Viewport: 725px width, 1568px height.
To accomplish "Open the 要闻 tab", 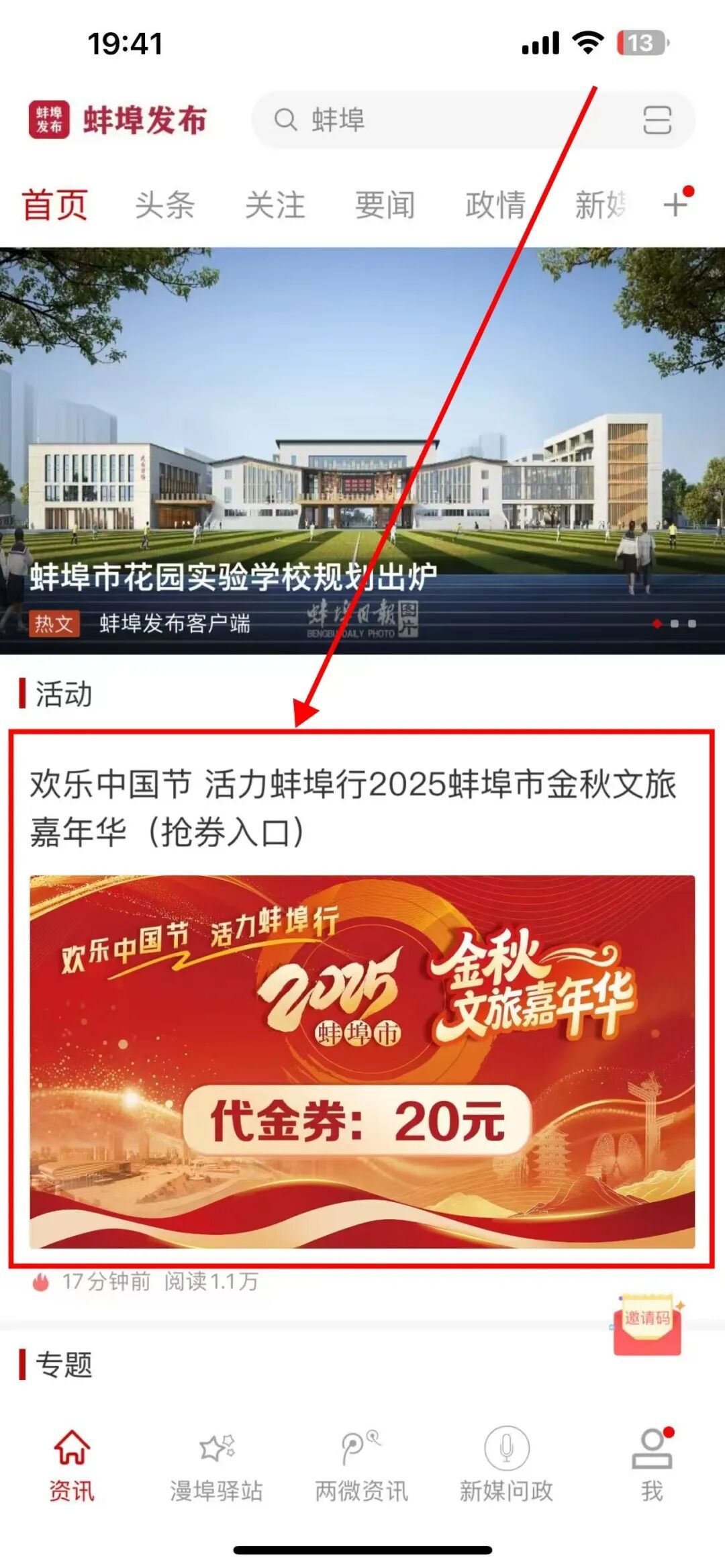I will (385, 205).
